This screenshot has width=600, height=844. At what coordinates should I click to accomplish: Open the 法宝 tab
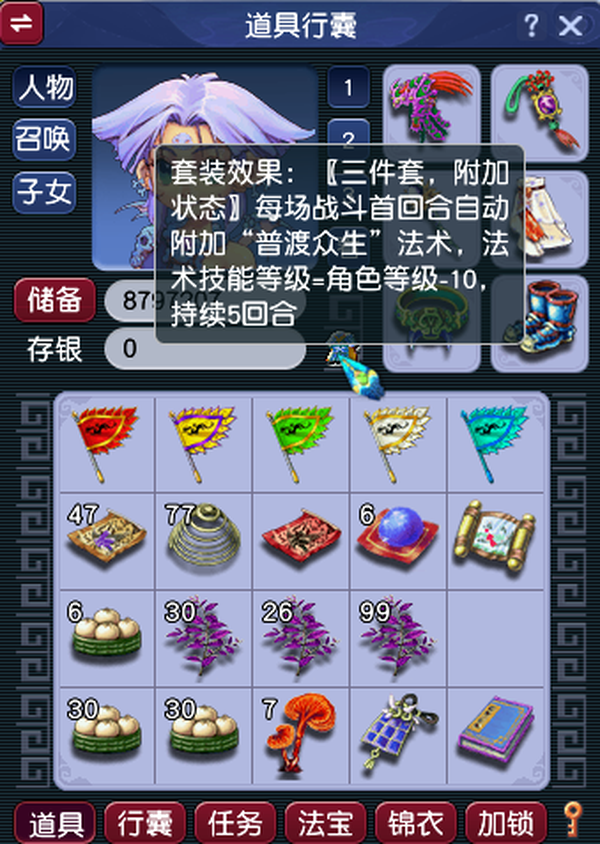pyautogui.click(x=326, y=822)
